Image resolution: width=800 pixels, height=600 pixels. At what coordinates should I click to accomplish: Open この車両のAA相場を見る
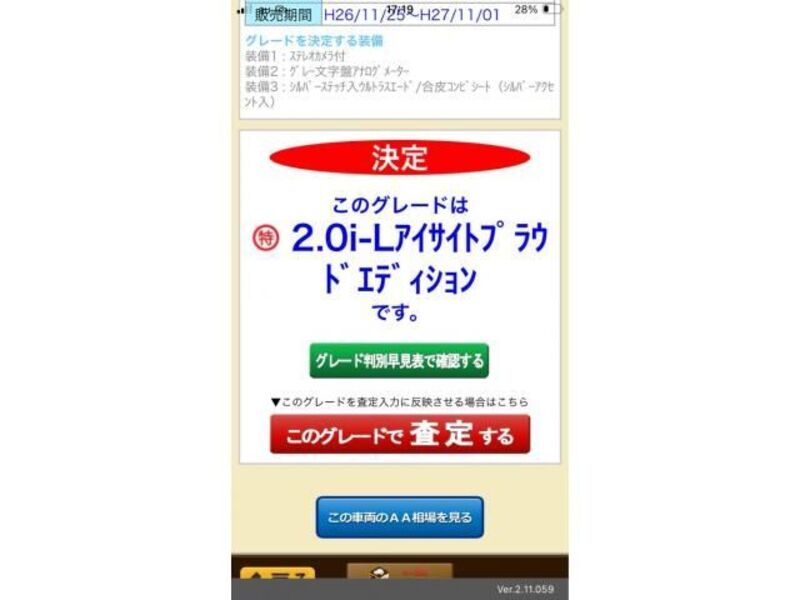[x=399, y=517]
